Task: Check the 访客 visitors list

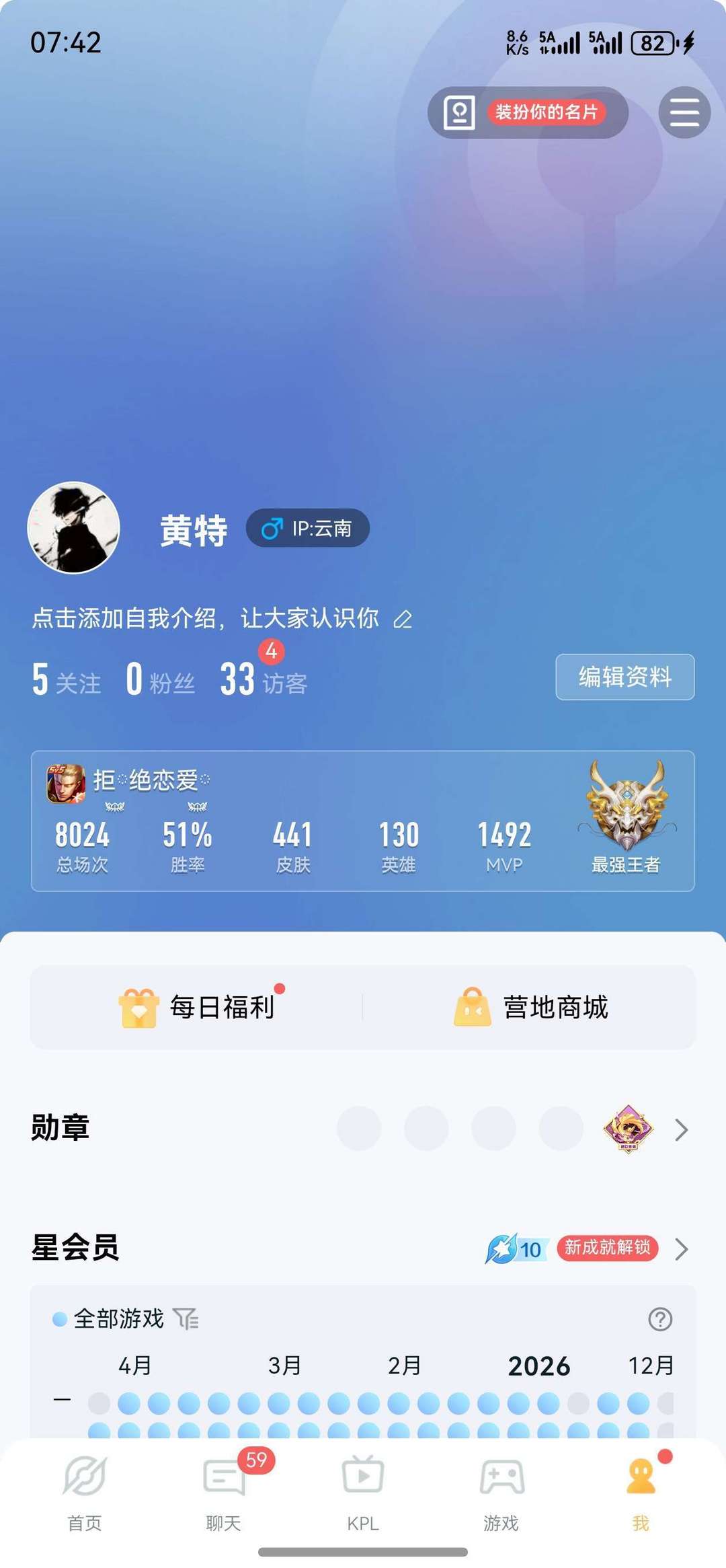Action: pyautogui.click(x=264, y=679)
